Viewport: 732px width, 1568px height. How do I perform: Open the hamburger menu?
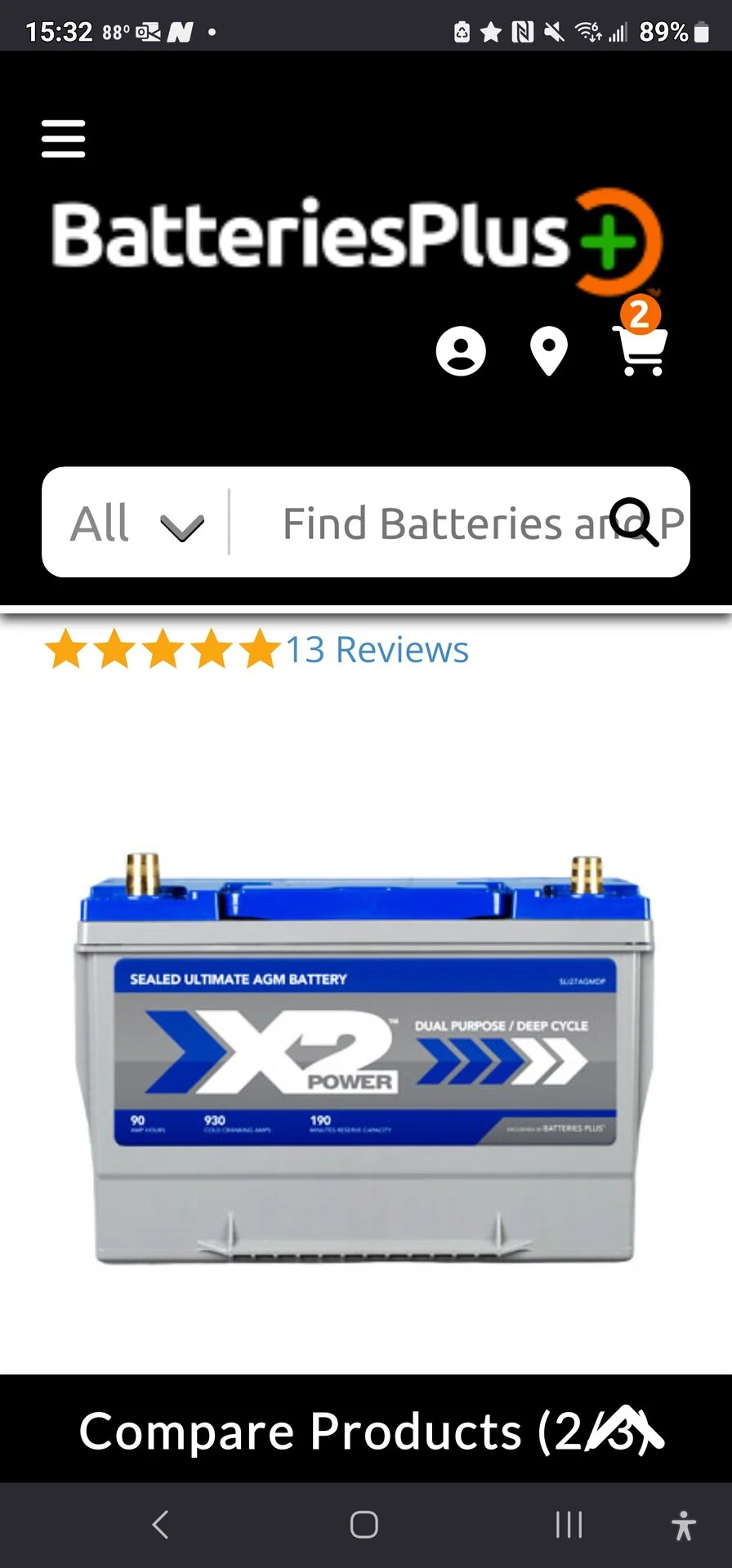[63, 139]
